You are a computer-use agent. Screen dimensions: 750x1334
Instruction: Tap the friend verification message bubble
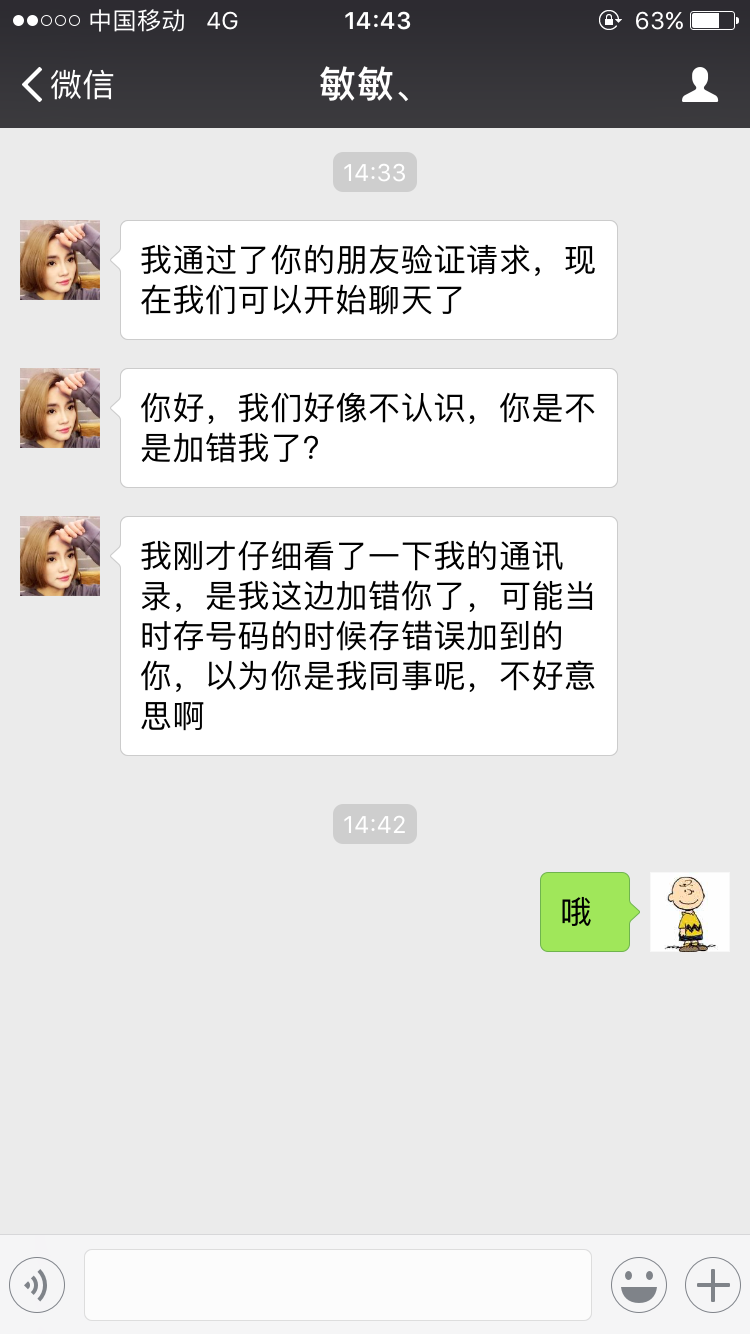click(368, 278)
